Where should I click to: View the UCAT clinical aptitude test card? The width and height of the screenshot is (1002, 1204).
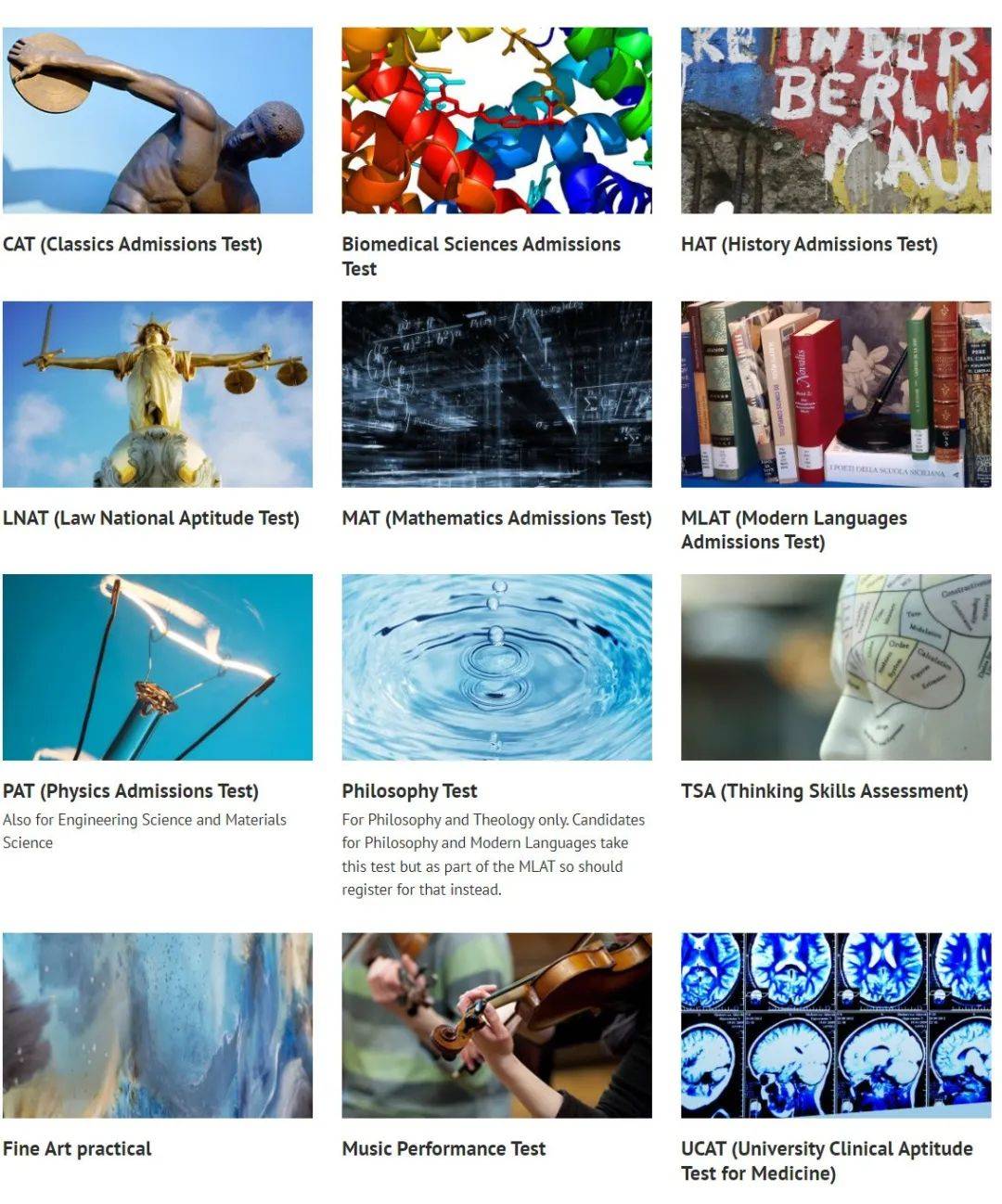tap(835, 1025)
